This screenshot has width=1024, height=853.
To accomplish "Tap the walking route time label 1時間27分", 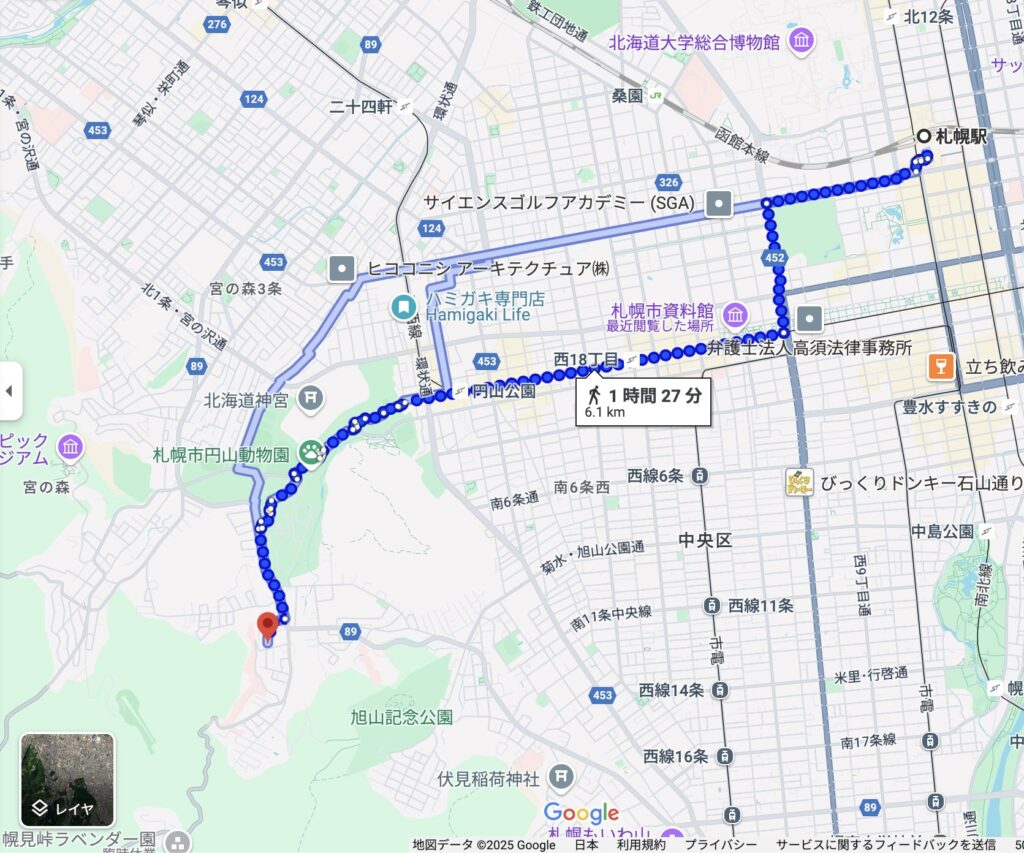I will [x=643, y=401].
